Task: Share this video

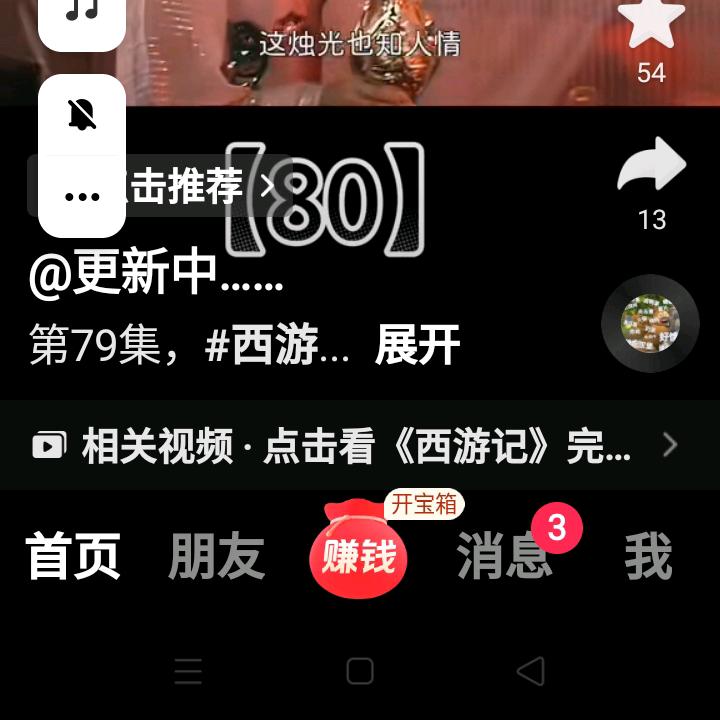Action: (x=651, y=172)
